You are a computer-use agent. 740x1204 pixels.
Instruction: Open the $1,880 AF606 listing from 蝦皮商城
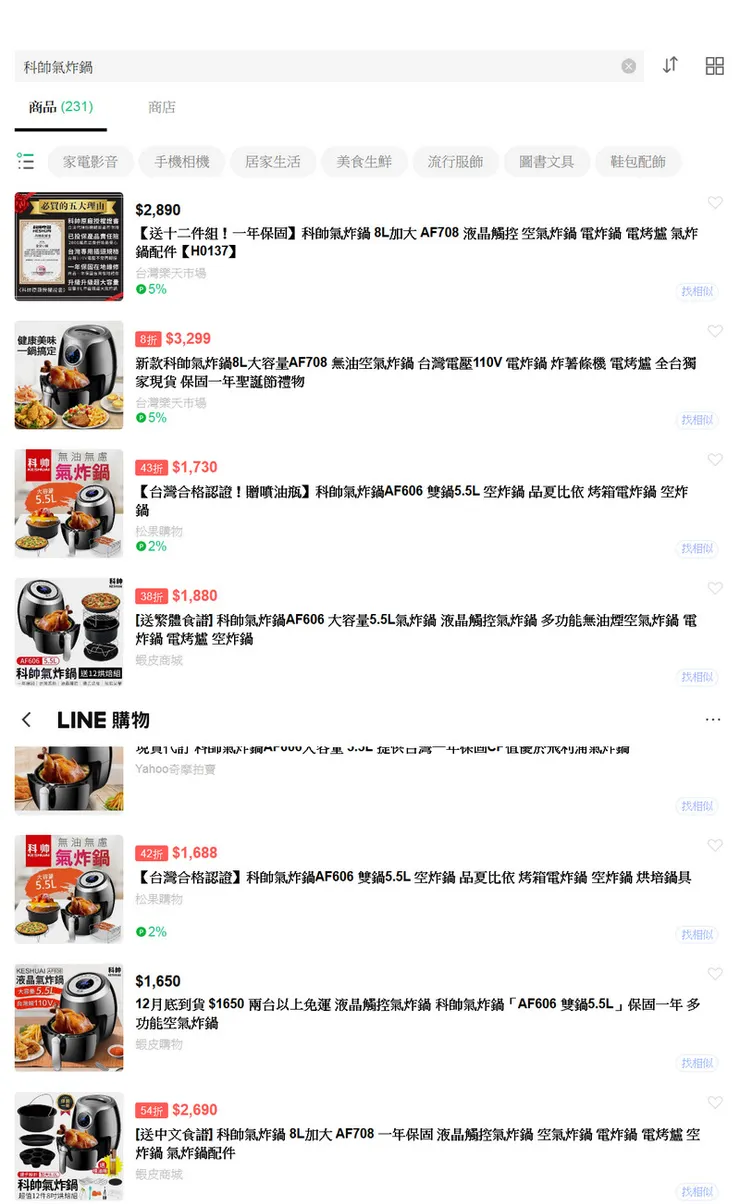click(416, 629)
